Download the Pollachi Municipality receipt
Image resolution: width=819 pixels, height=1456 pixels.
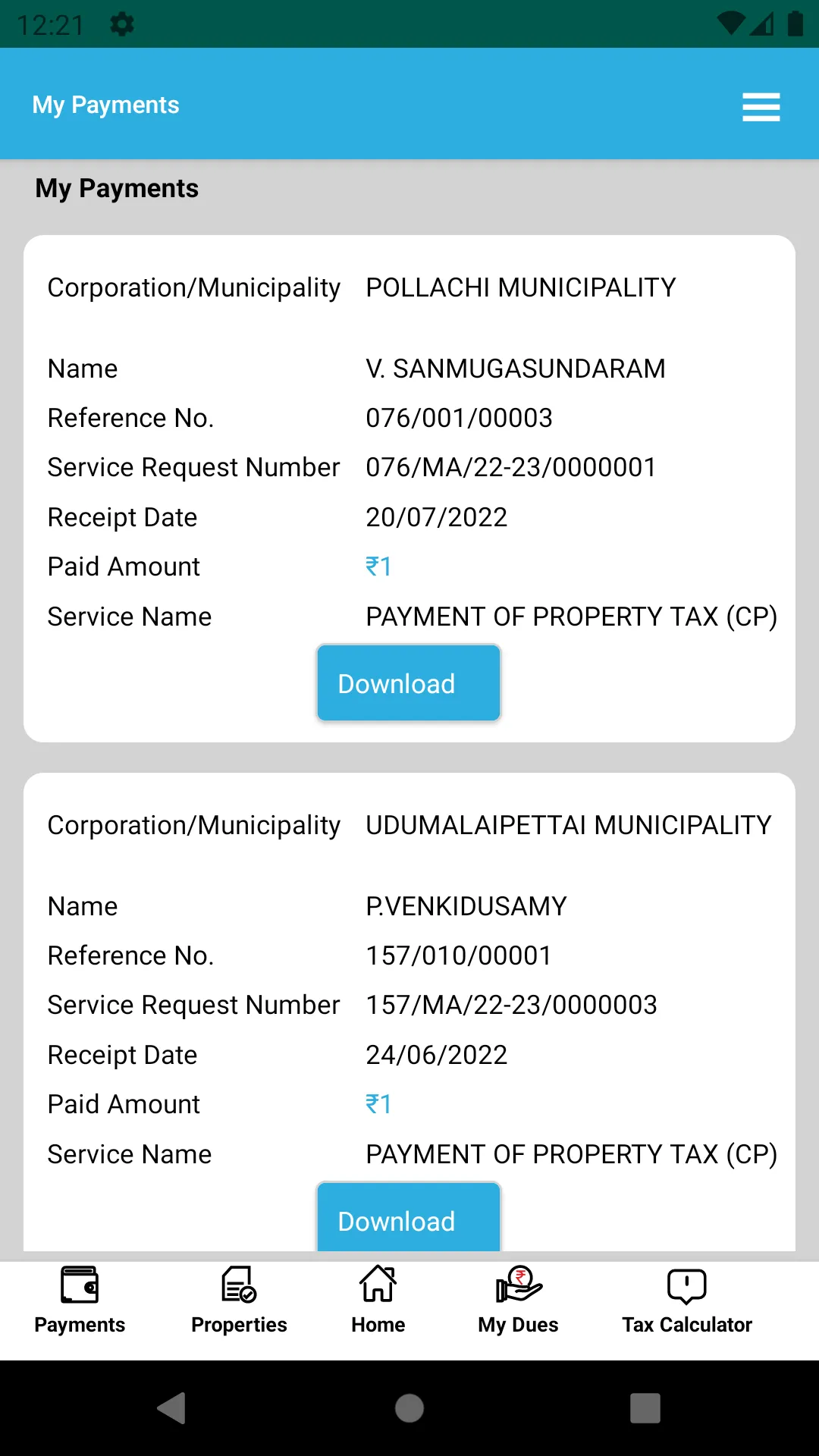(x=409, y=682)
